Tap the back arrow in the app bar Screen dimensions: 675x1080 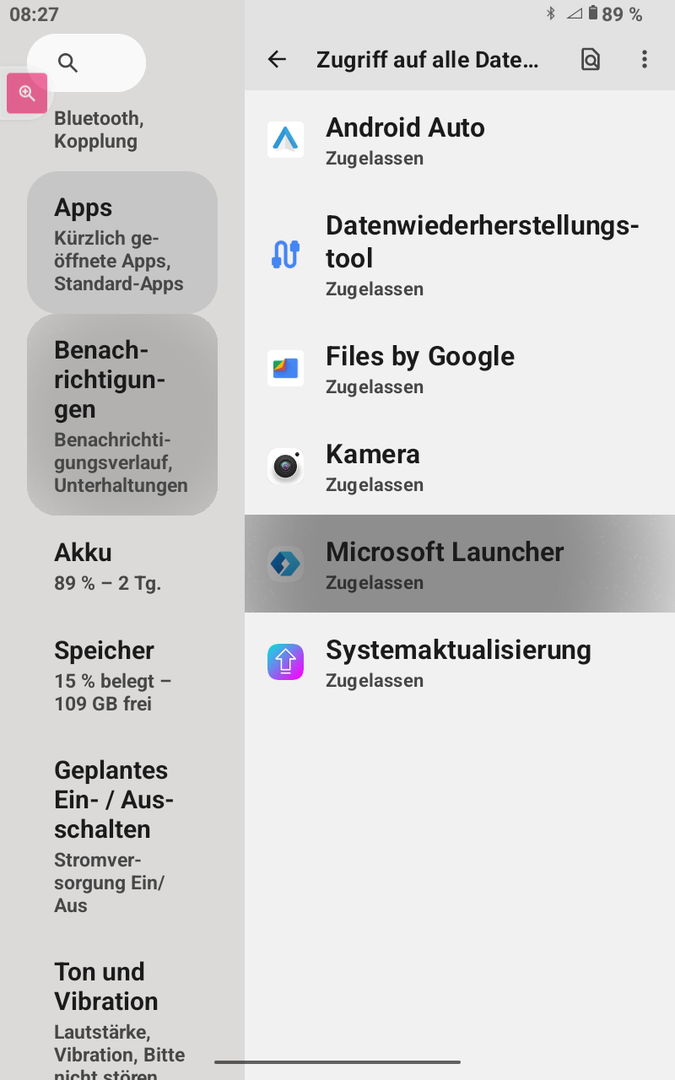click(277, 60)
